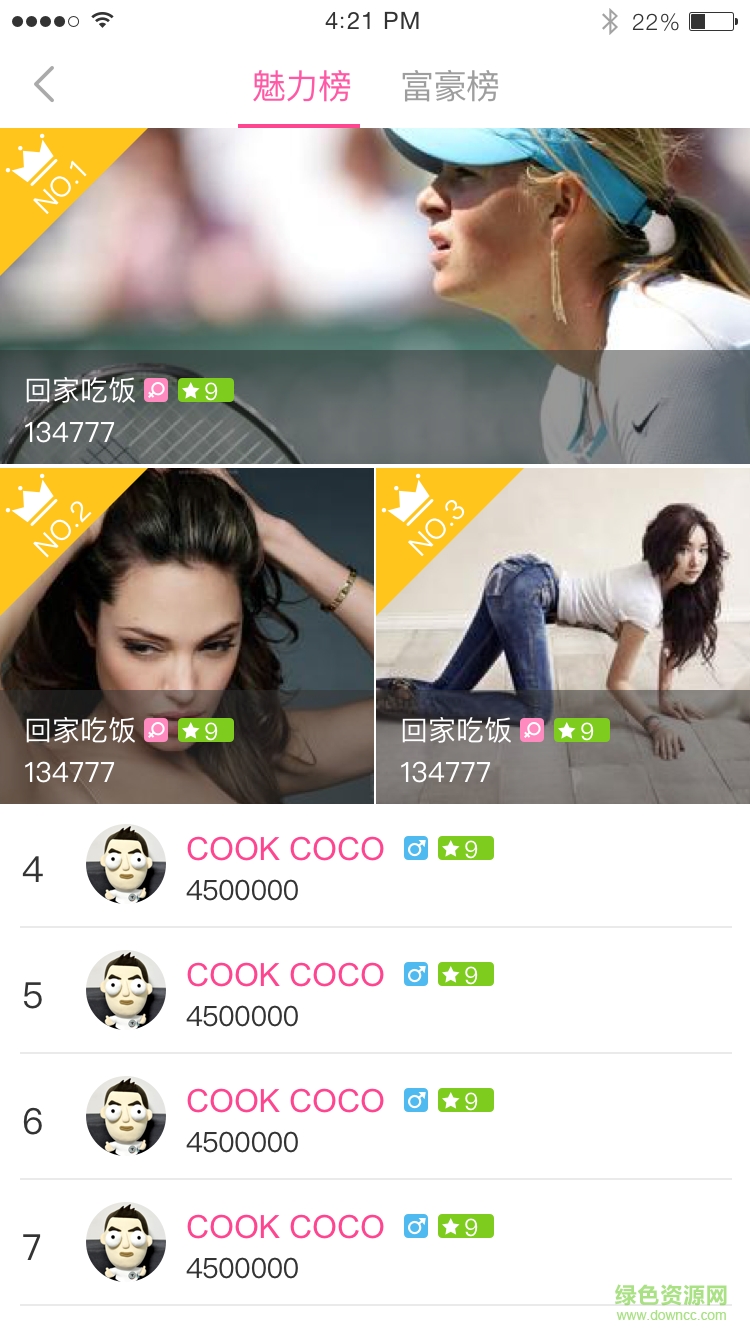View COOK COCO at rank 5
This screenshot has height=1334, width=750.
click(x=375, y=992)
